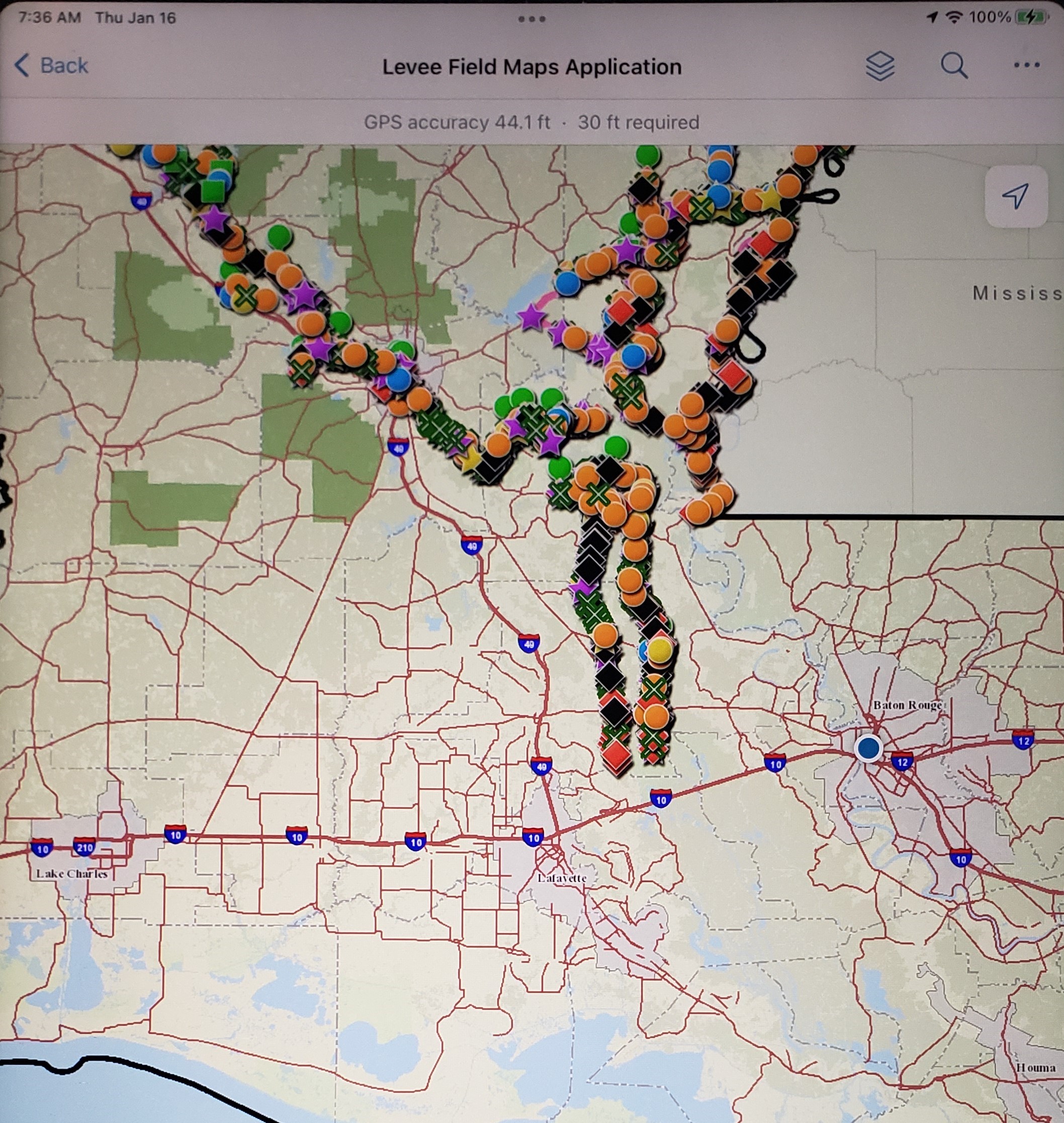Open the map layers panel

pyautogui.click(x=879, y=66)
